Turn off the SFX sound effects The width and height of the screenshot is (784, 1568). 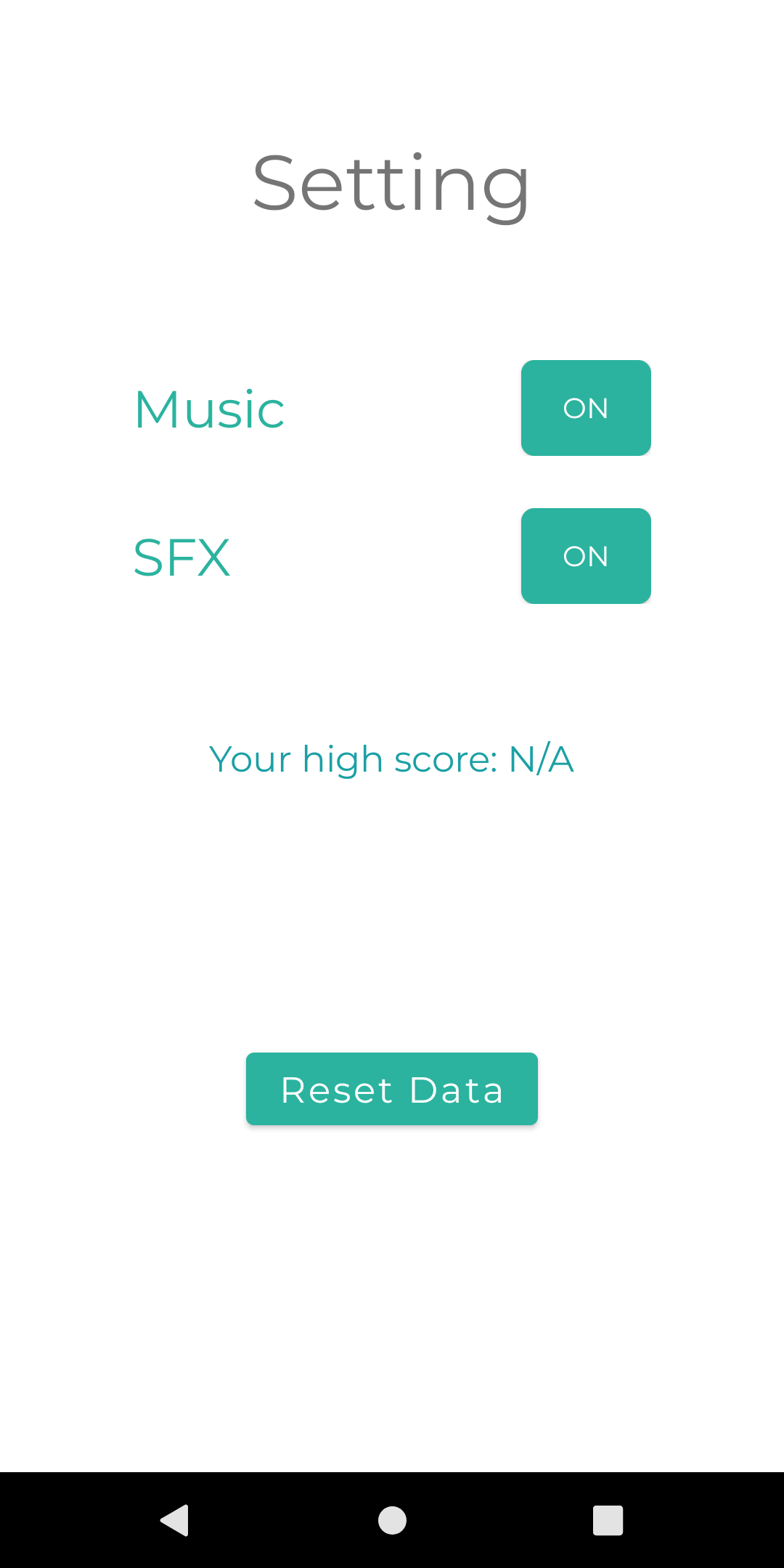585,555
